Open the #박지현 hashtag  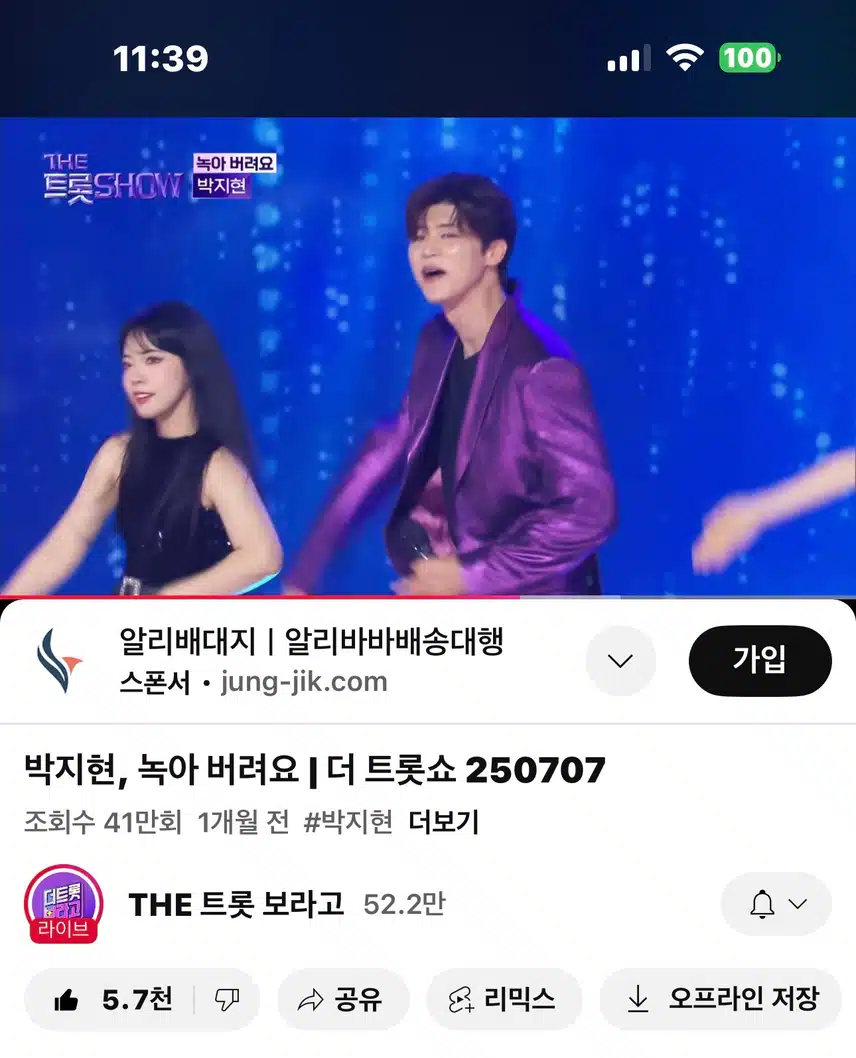click(348, 822)
